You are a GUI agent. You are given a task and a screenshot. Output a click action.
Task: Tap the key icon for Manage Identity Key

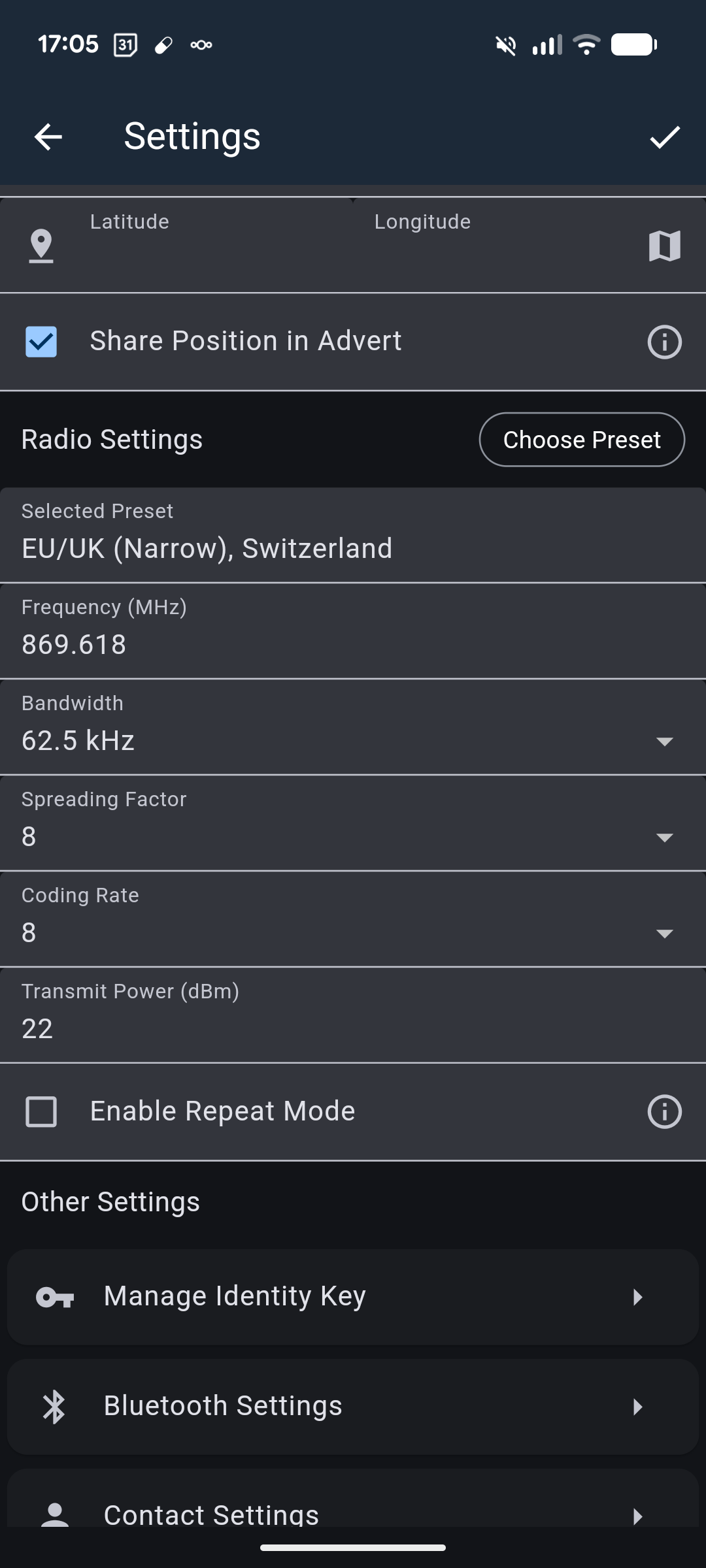point(55,1296)
